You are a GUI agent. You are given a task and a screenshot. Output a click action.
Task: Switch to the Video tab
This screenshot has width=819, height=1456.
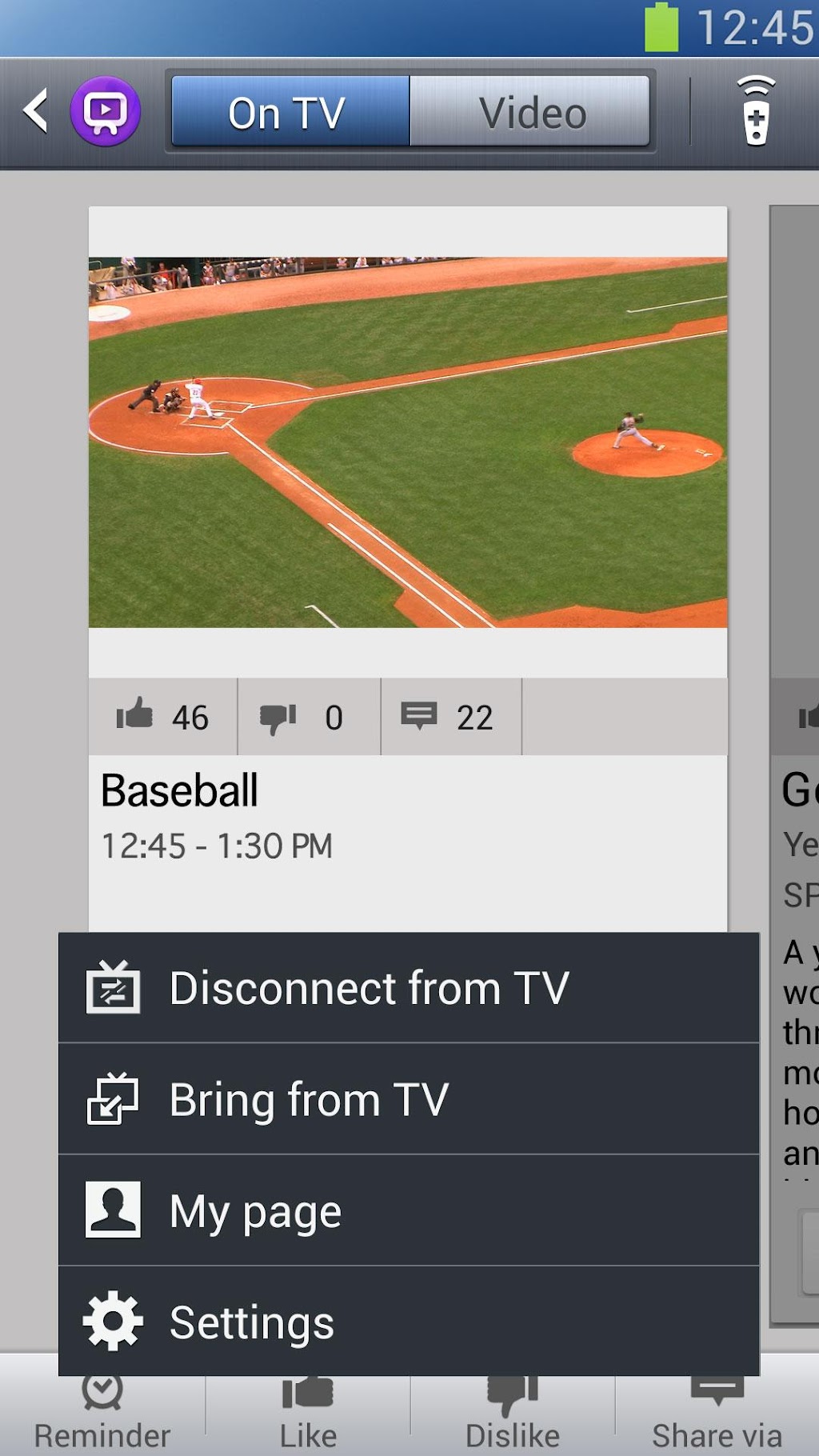pyautogui.click(x=530, y=111)
